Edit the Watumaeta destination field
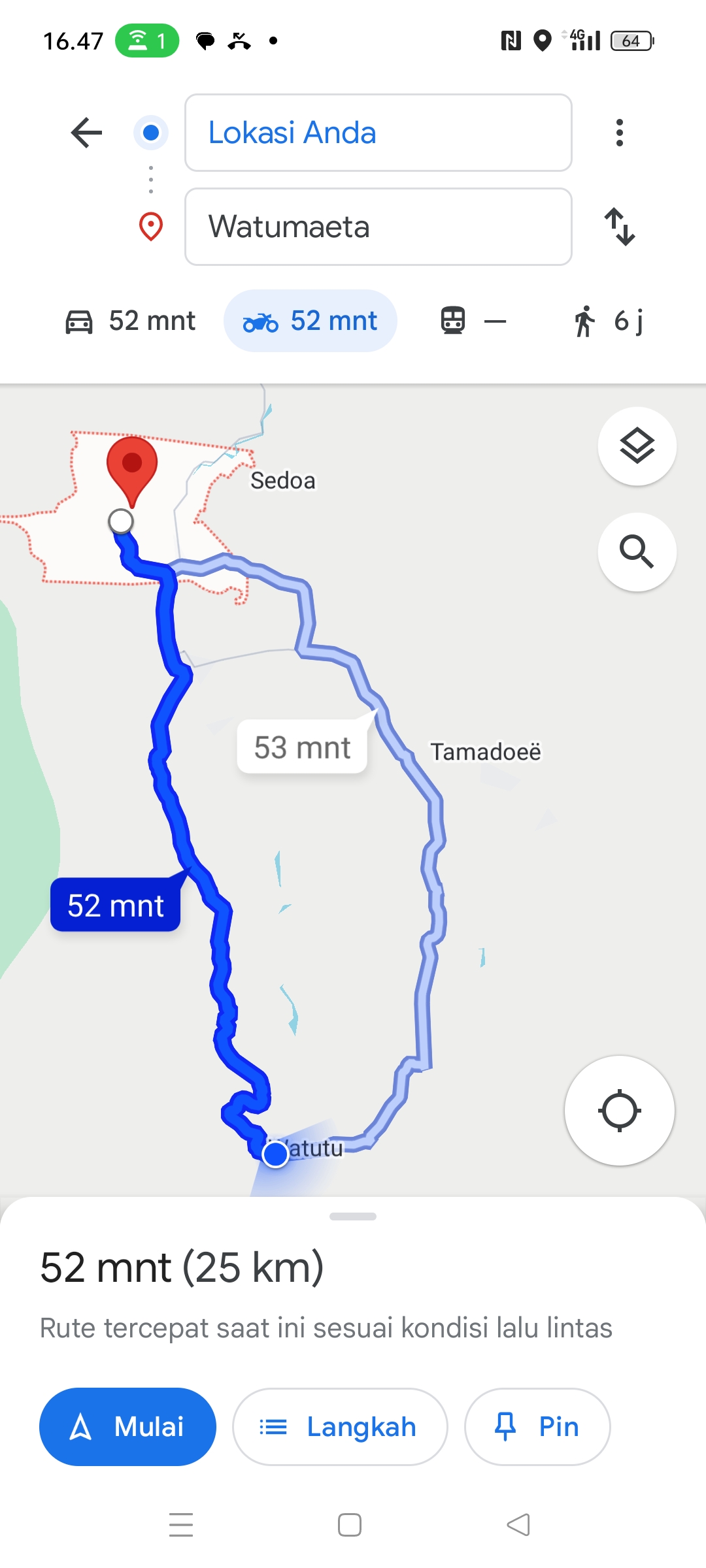This screenshot has height=1568, width=706. pyautogui.click(x=378, y=227)
